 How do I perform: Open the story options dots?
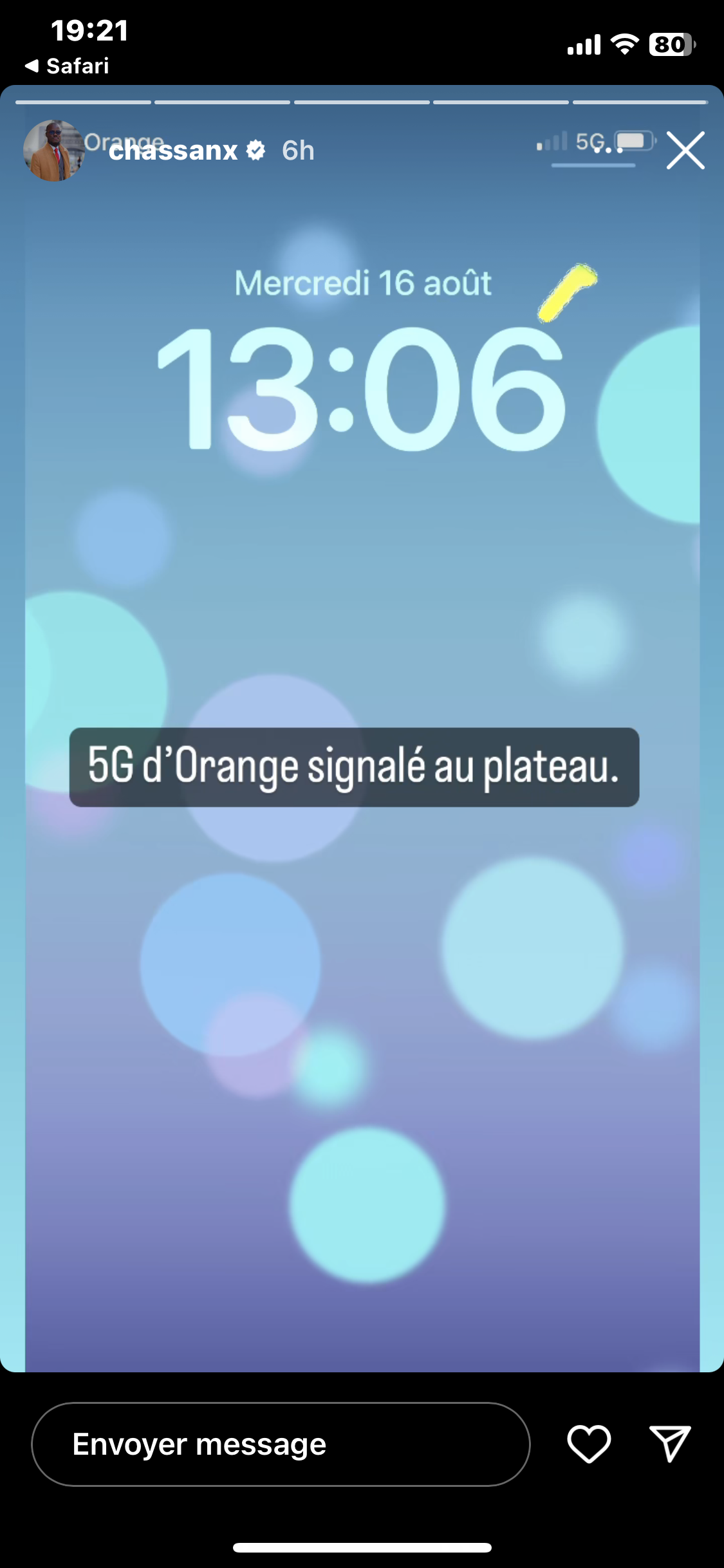pos(608,151)
